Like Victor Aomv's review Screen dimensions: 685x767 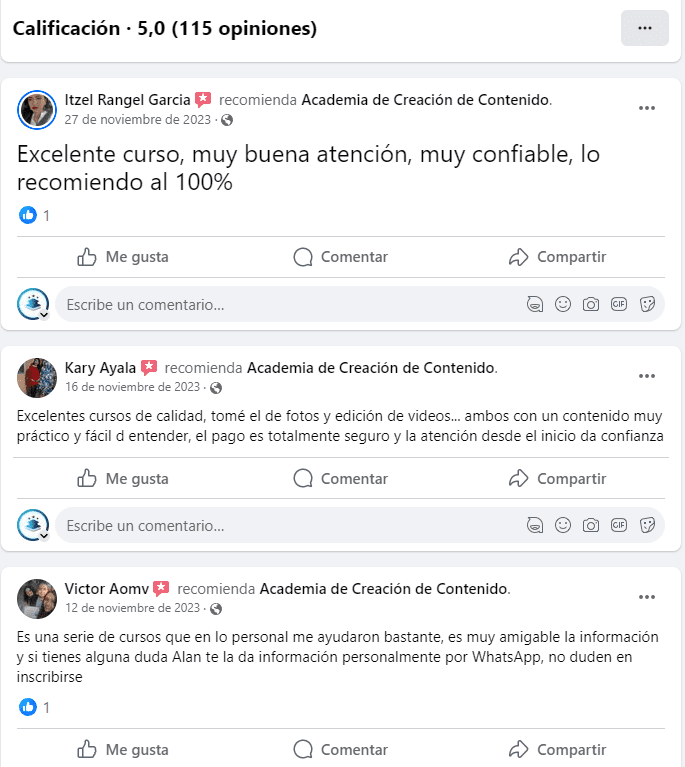[123, 749]
